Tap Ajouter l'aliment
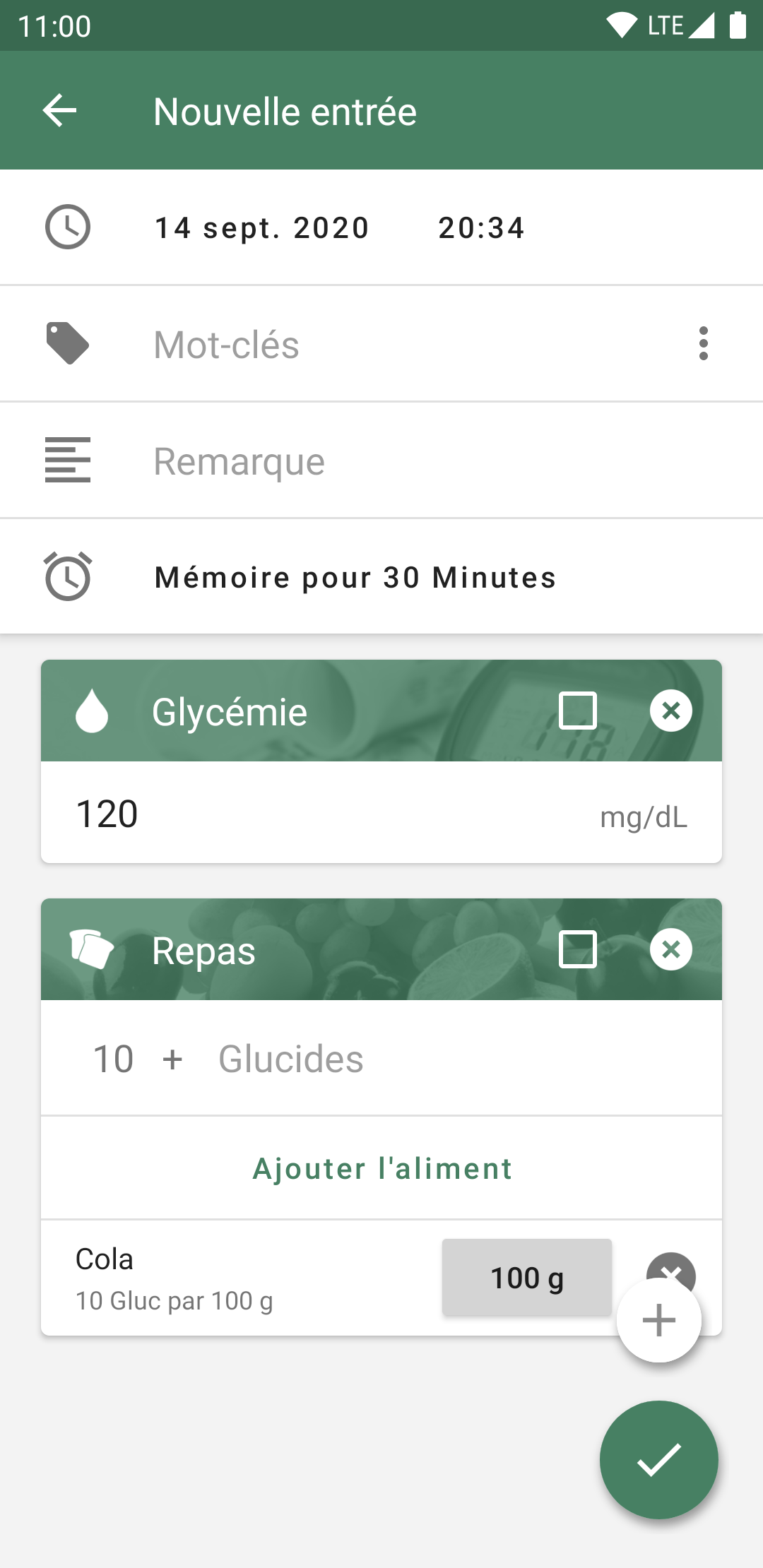Image resolution: width=763 pixels, height=1568 pixels. 381,1169
